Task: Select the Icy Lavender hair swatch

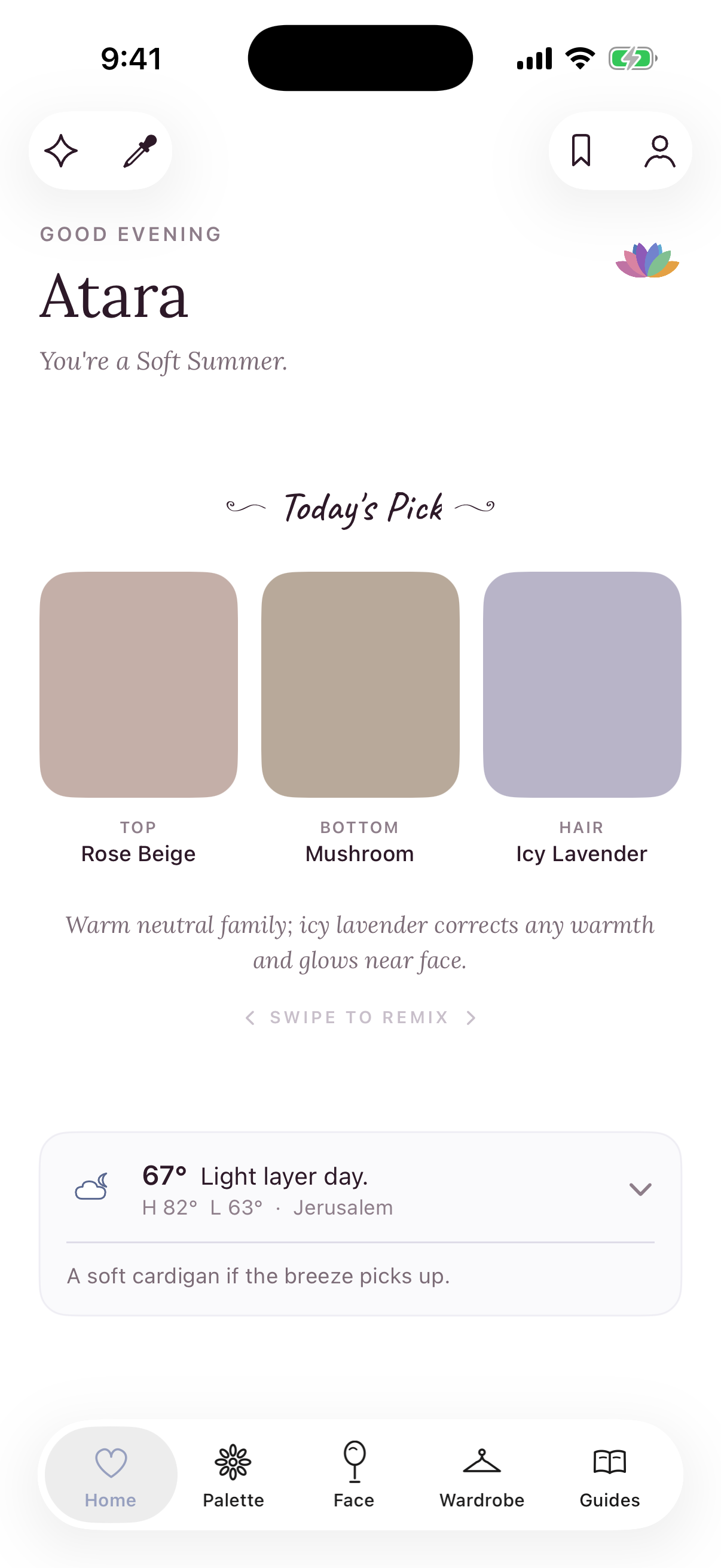Action: tap(582, 684)
